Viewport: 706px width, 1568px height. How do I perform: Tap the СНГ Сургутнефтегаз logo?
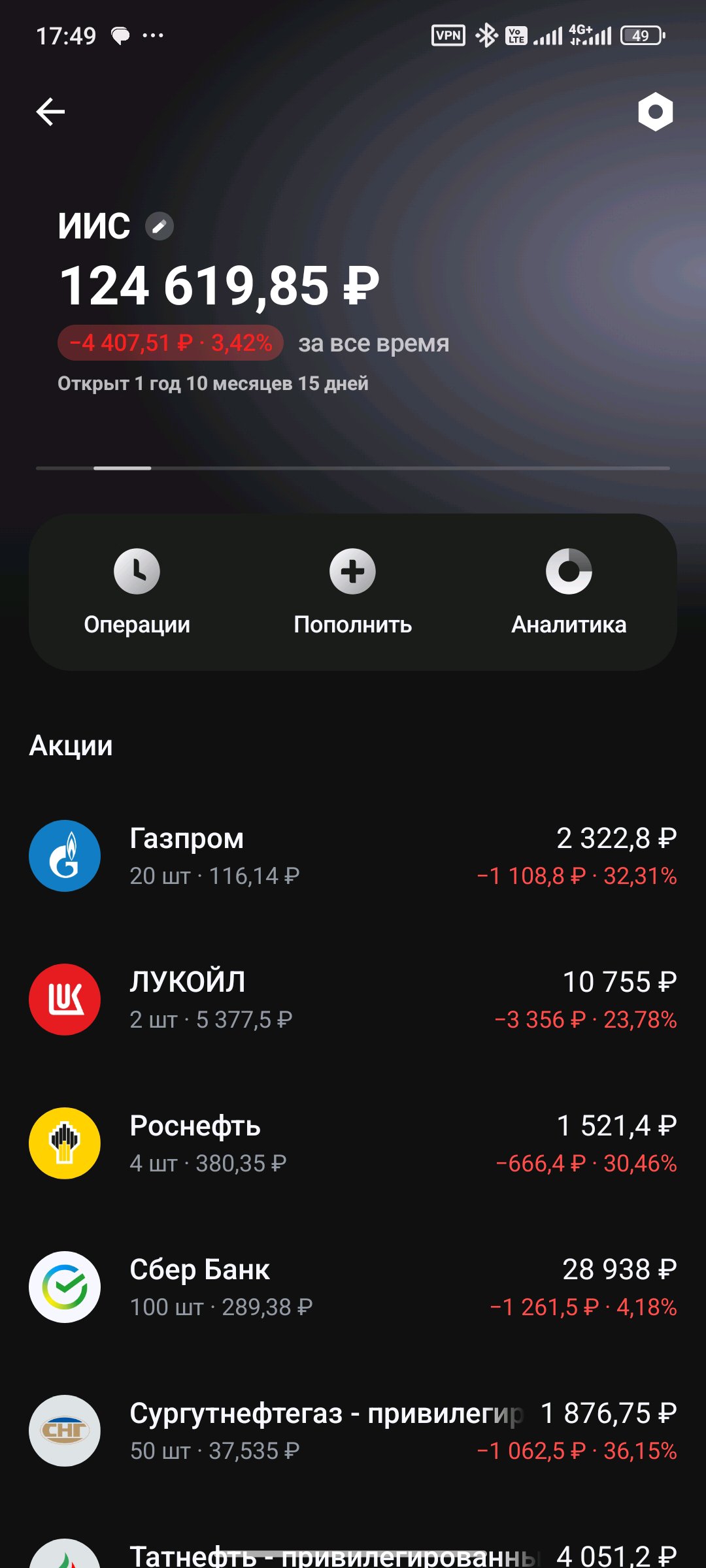coord(64,1431)
